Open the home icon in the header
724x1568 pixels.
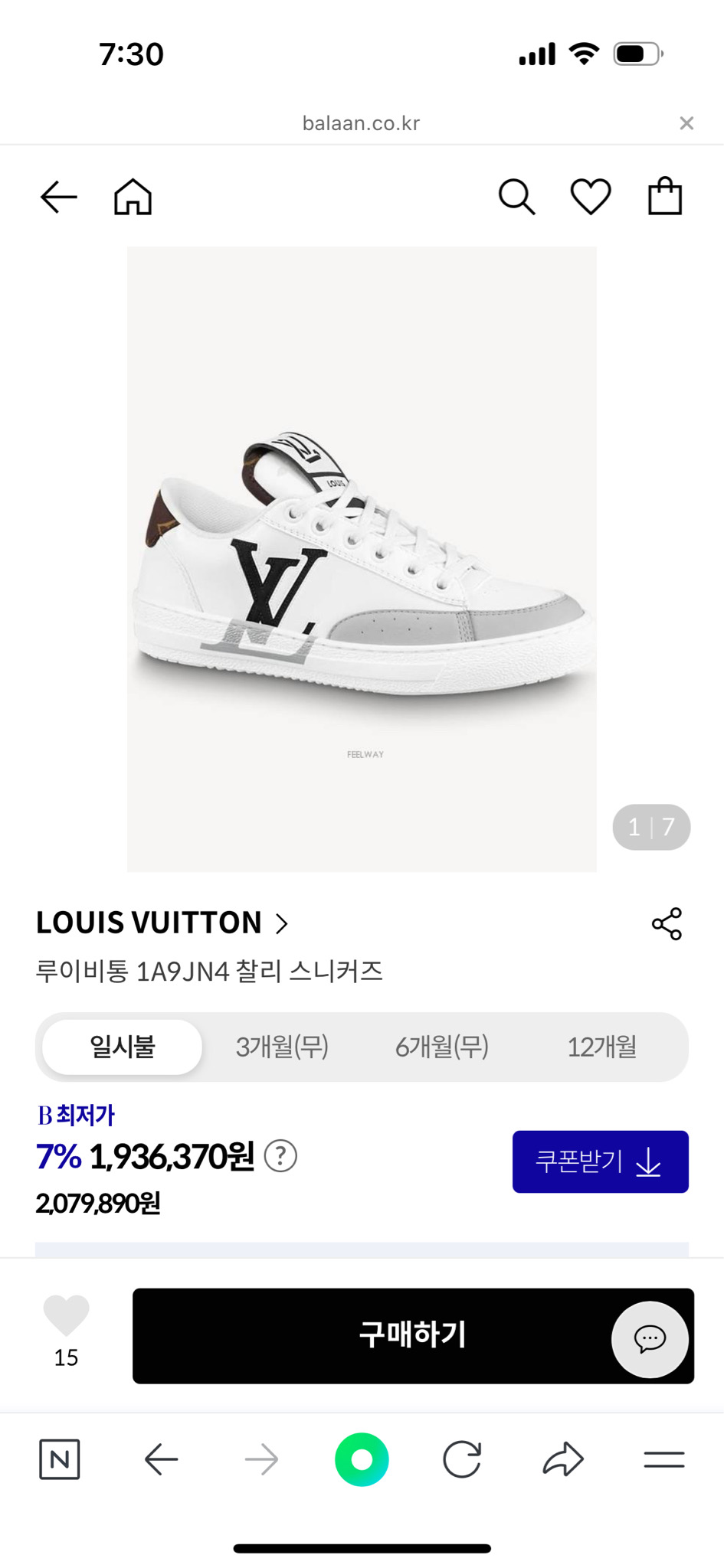133,197
